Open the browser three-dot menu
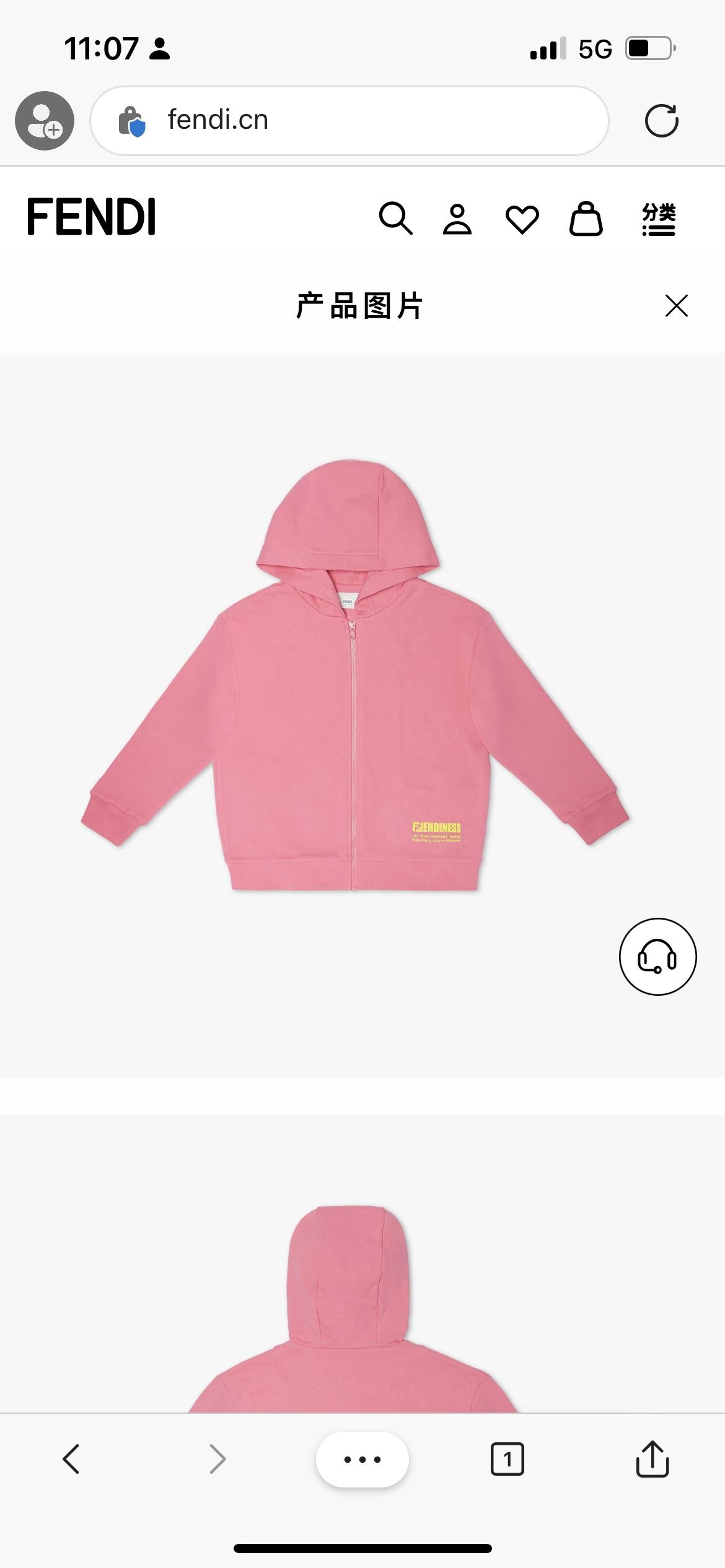Viewport: 725px width, 1568px height. point(362,1459)
